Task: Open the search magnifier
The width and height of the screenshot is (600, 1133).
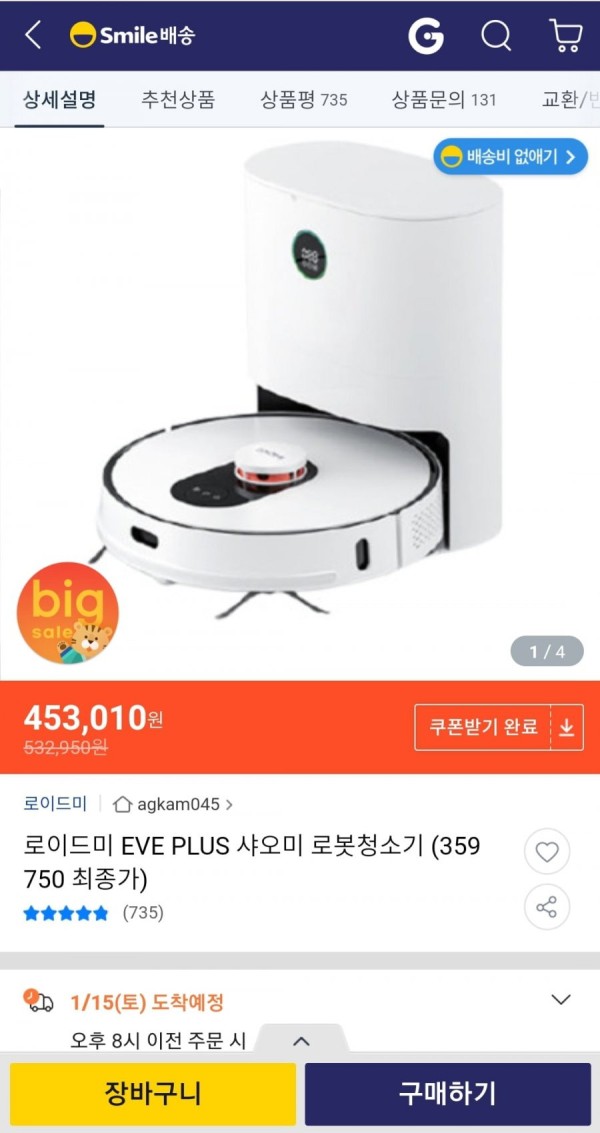Action: (x=496, y=36)
